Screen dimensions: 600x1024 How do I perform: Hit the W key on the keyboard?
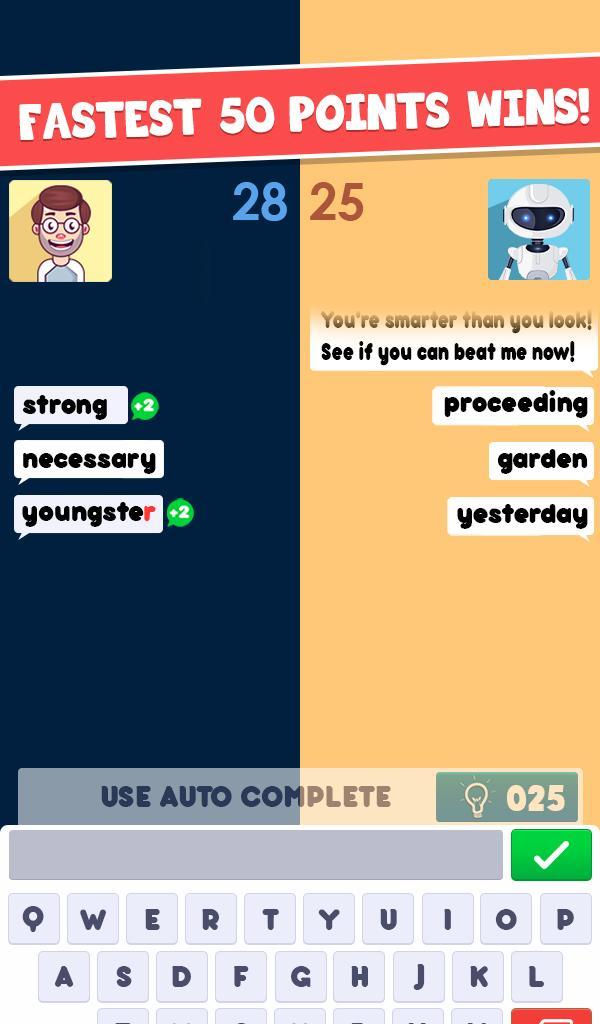point(93,919)
